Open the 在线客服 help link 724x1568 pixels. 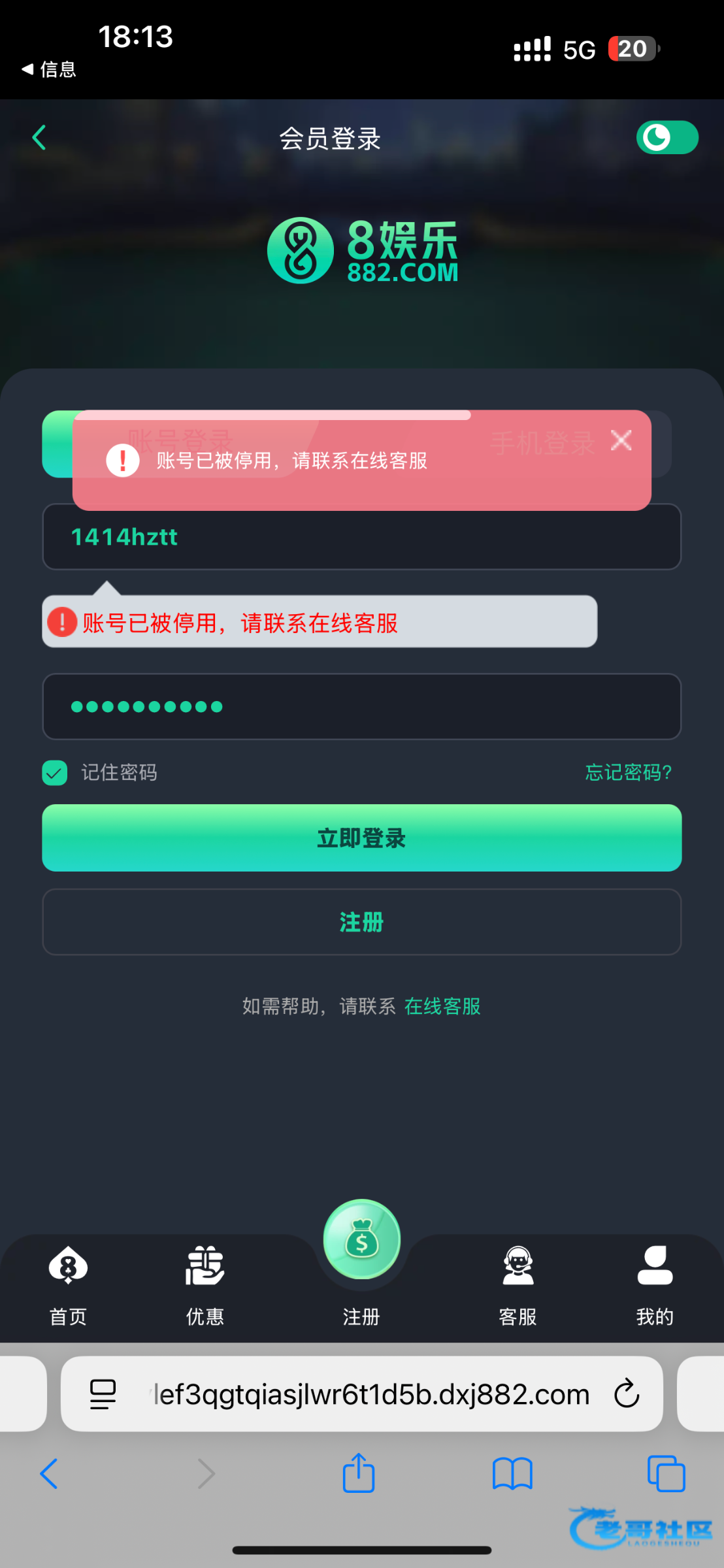coord(442,1006)
